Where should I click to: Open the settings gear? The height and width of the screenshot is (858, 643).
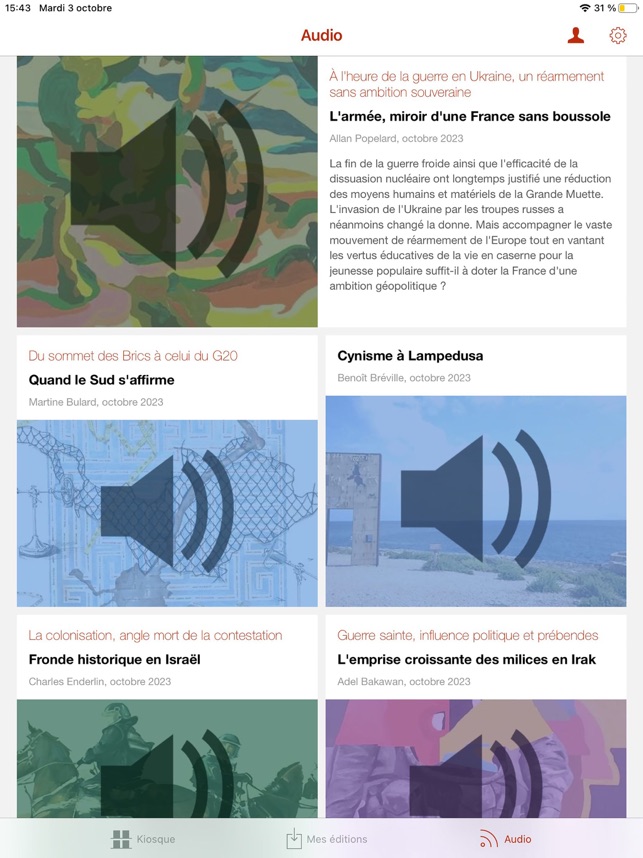(618, 36)
